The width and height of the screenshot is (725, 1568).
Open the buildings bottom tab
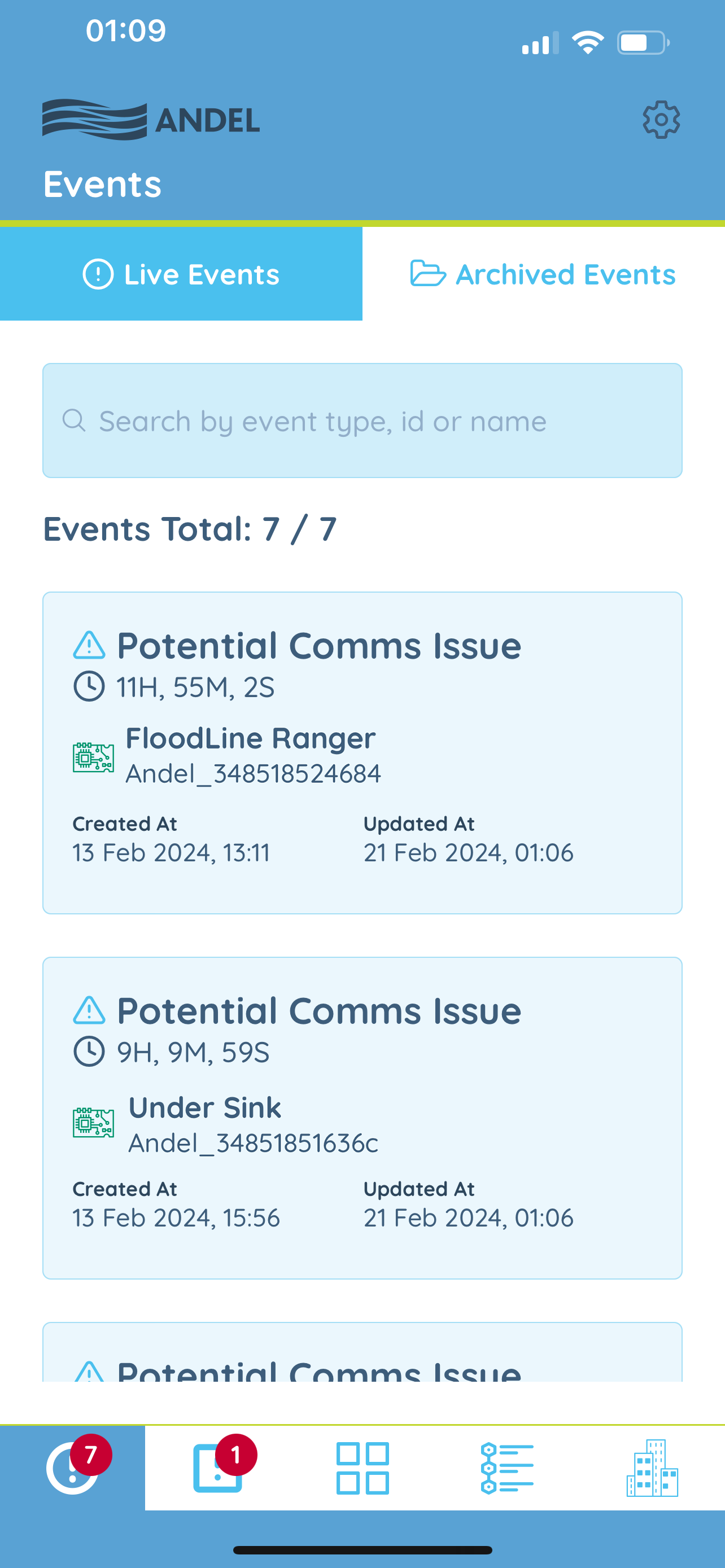653,1468
